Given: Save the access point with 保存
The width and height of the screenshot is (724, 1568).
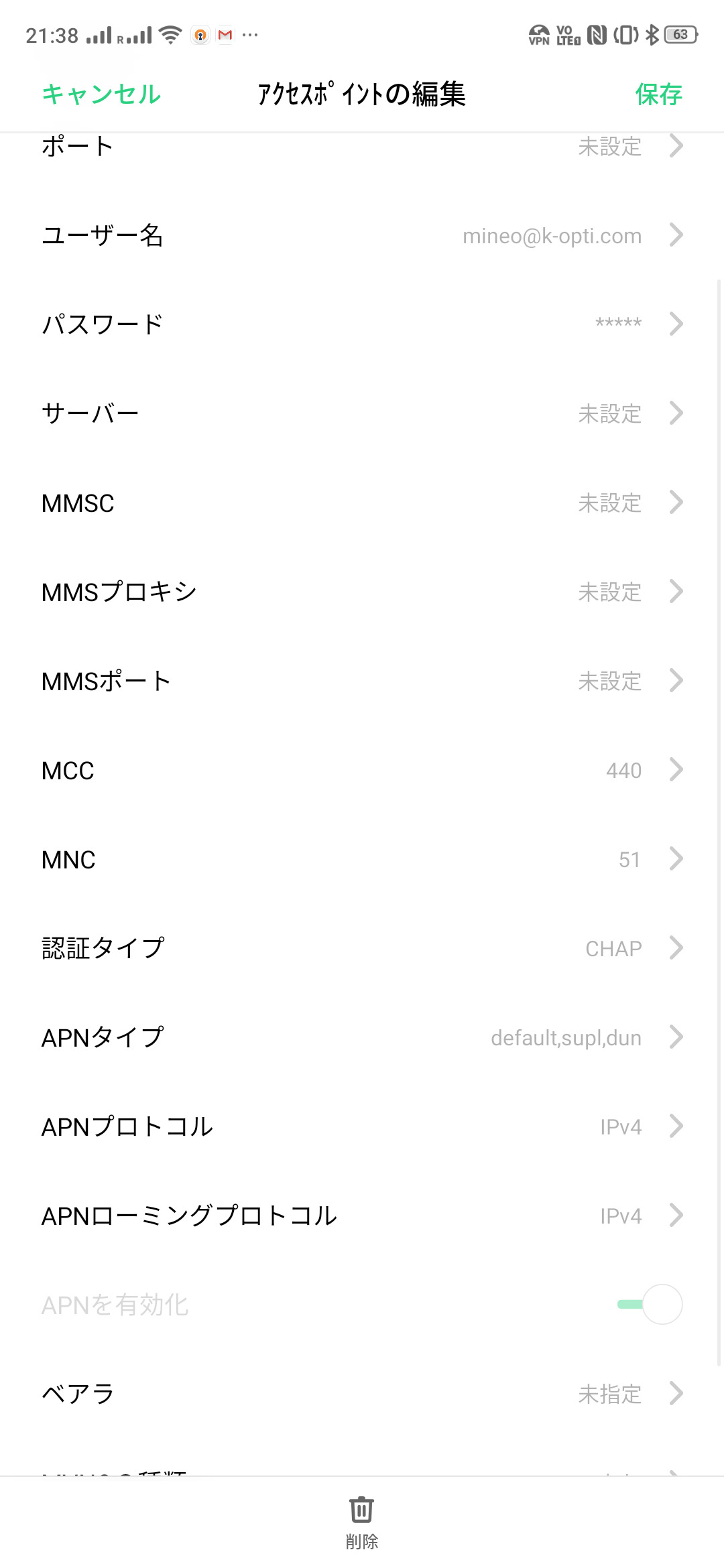Looking at the screenshot, I should tap(658, 94).
